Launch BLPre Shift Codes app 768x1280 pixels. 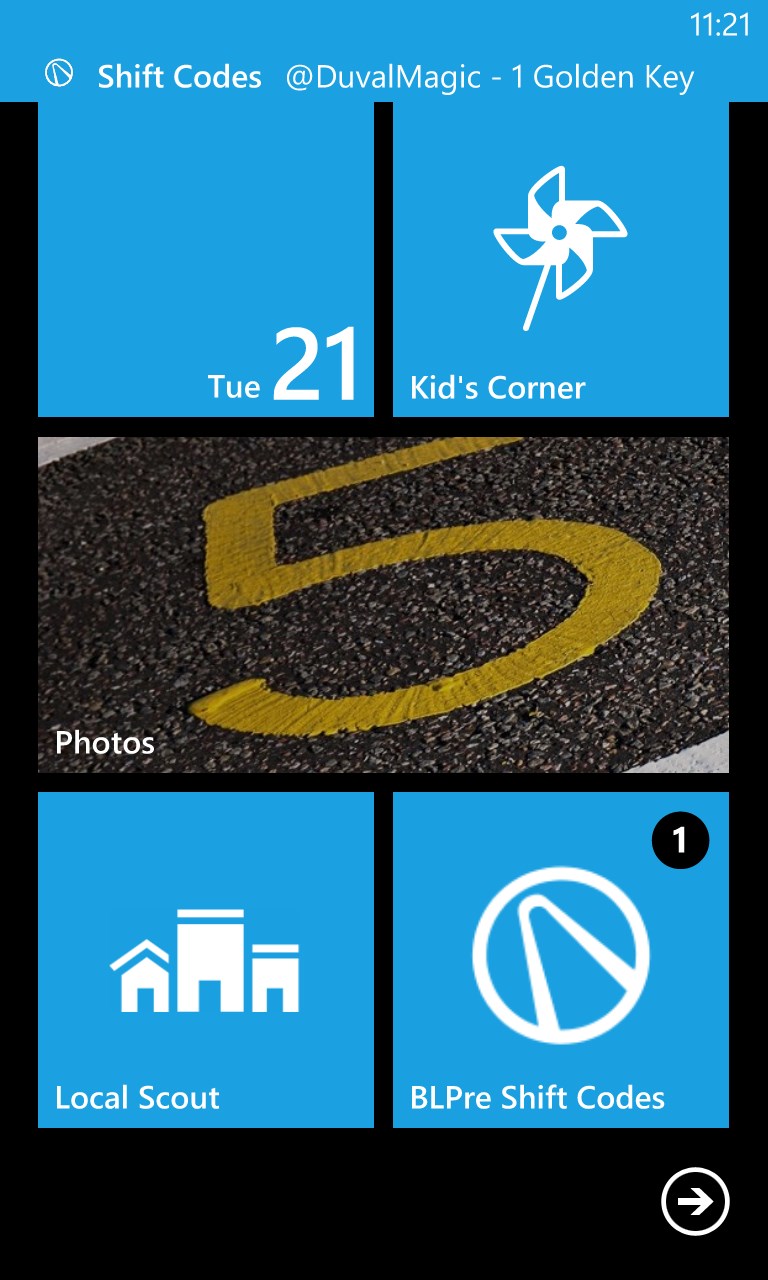[560, 960]
